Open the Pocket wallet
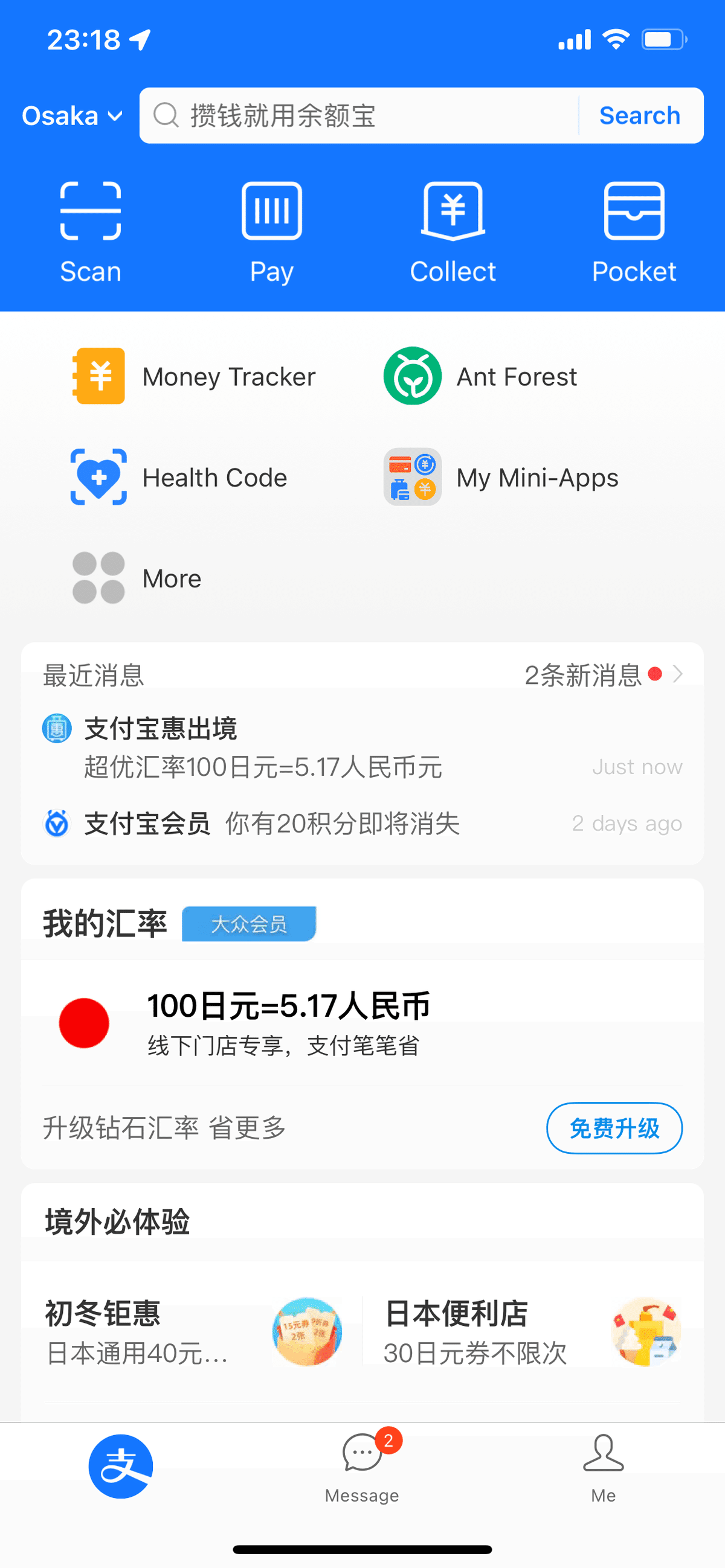This screenshot has width=725, height=1568. [x=634, y=231]
